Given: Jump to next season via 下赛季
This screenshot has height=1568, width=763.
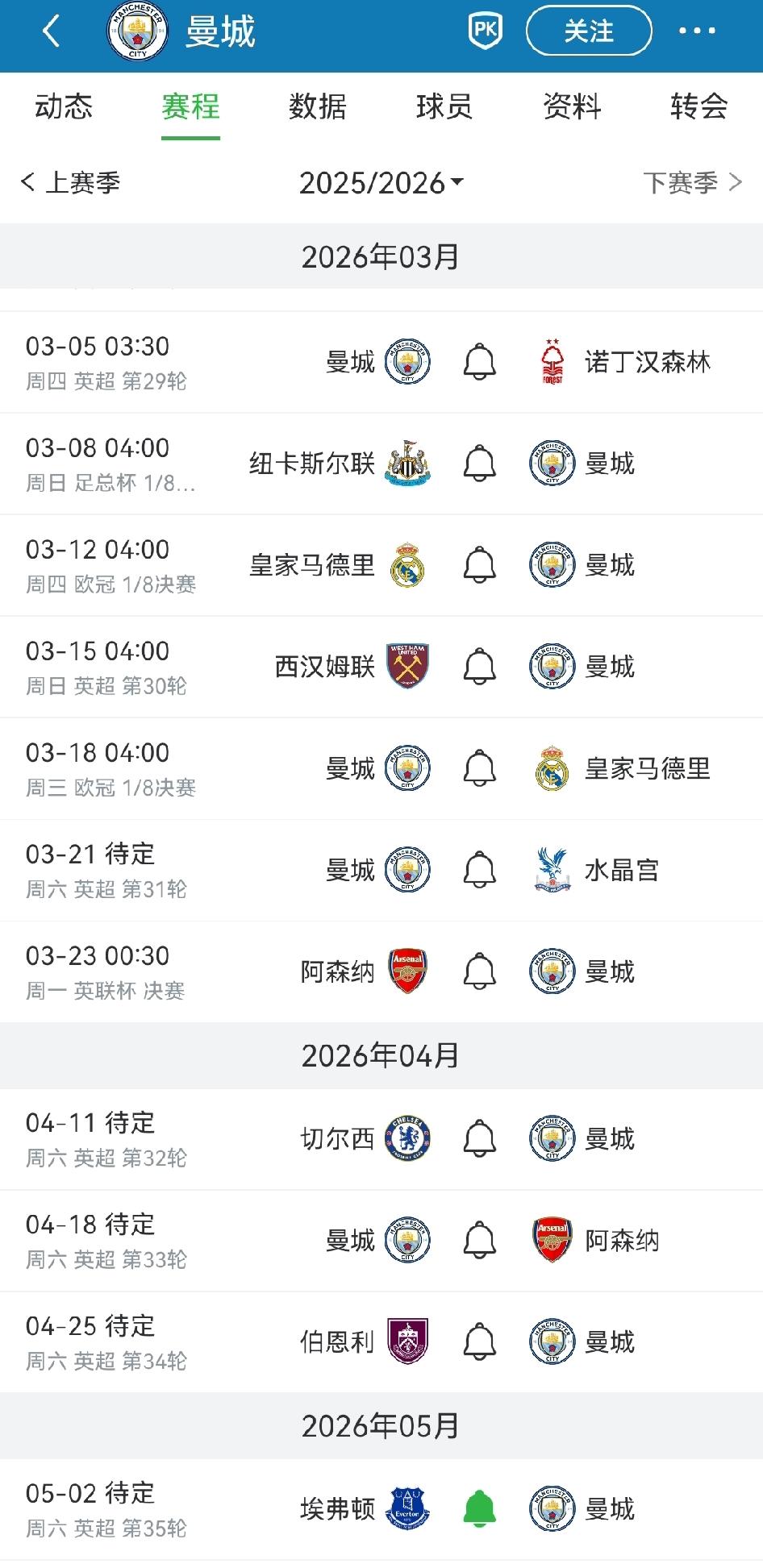Looking at the screenshot, I should [x=692, y=183].
